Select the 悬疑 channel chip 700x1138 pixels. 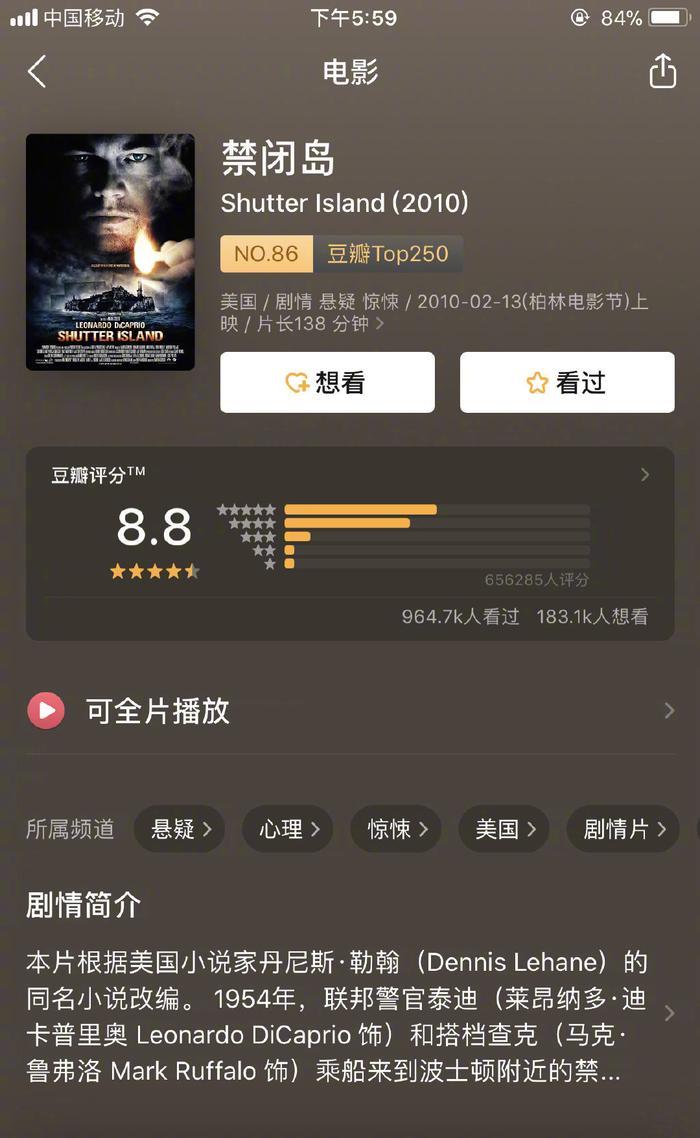(180, 828)
